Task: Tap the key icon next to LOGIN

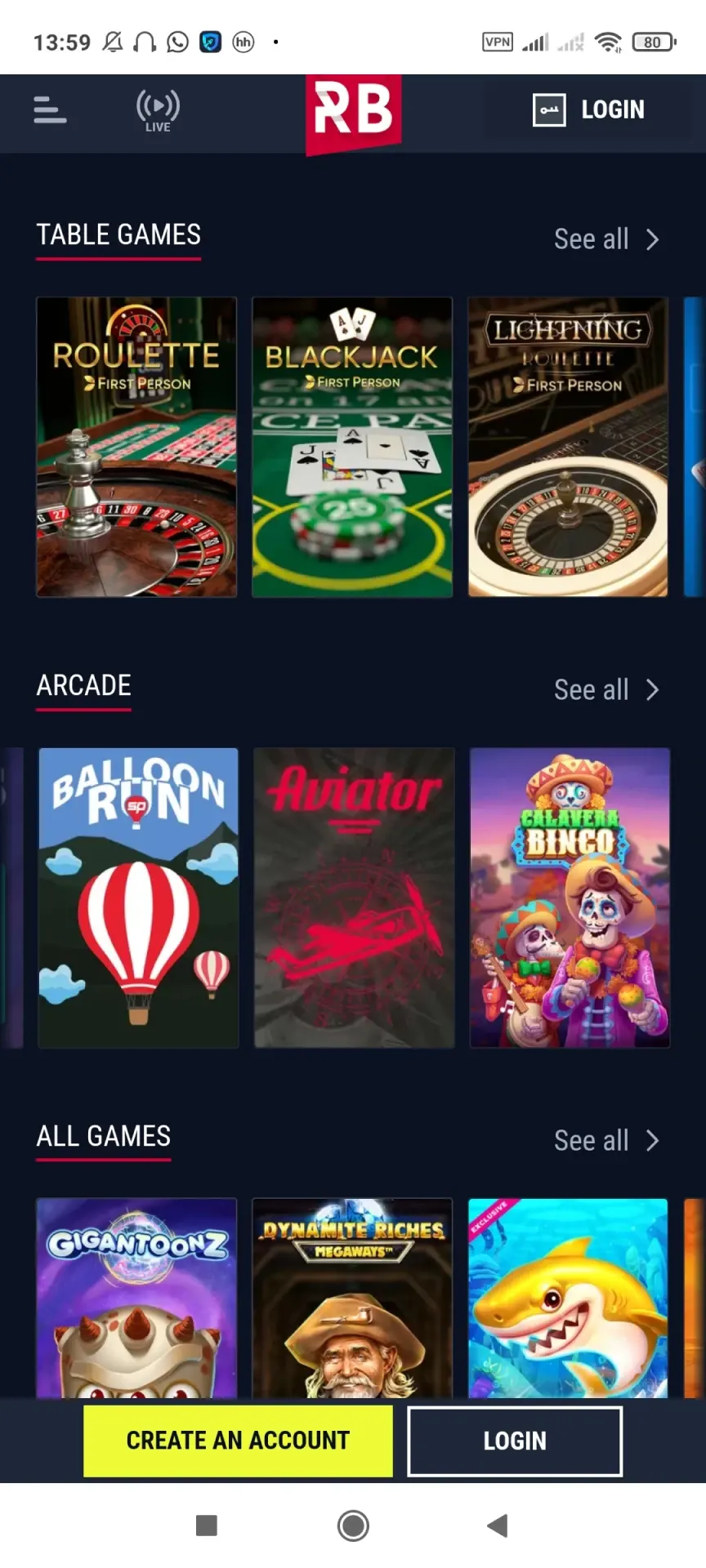Action: coord(548,109)
